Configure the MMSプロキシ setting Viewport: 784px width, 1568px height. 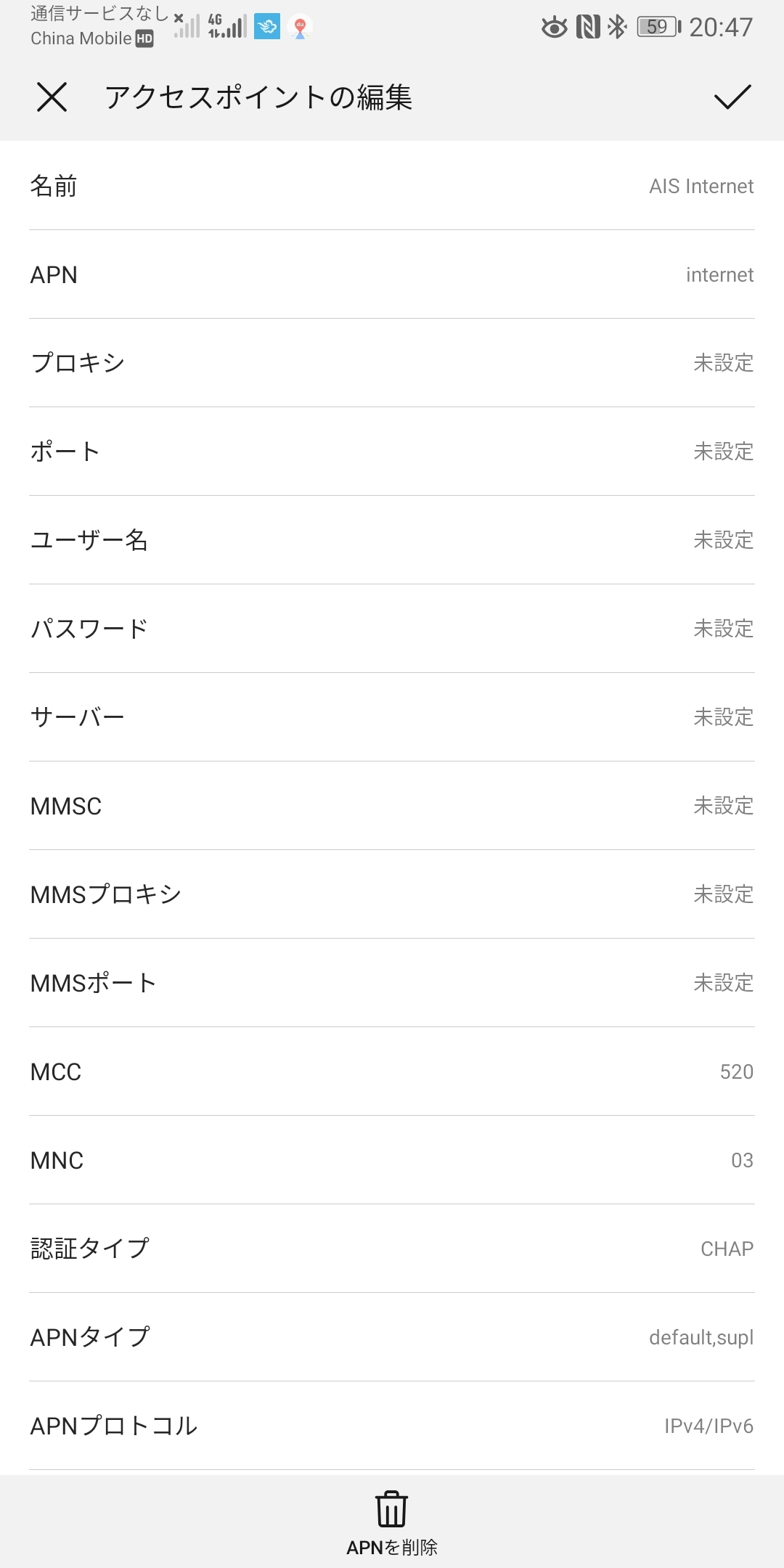(x=392, y=894)
